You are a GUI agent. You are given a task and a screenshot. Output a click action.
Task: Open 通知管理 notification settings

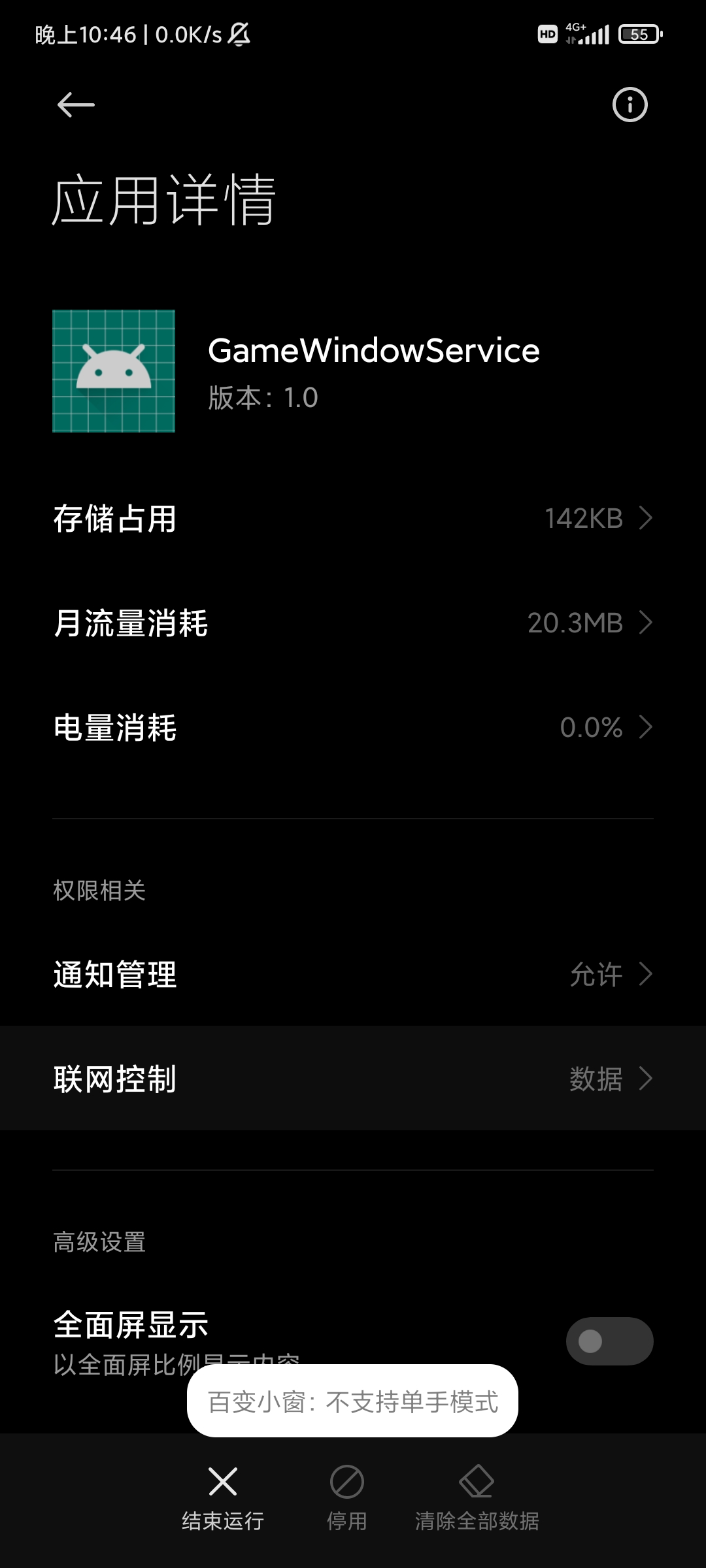(x=353, y=974)
